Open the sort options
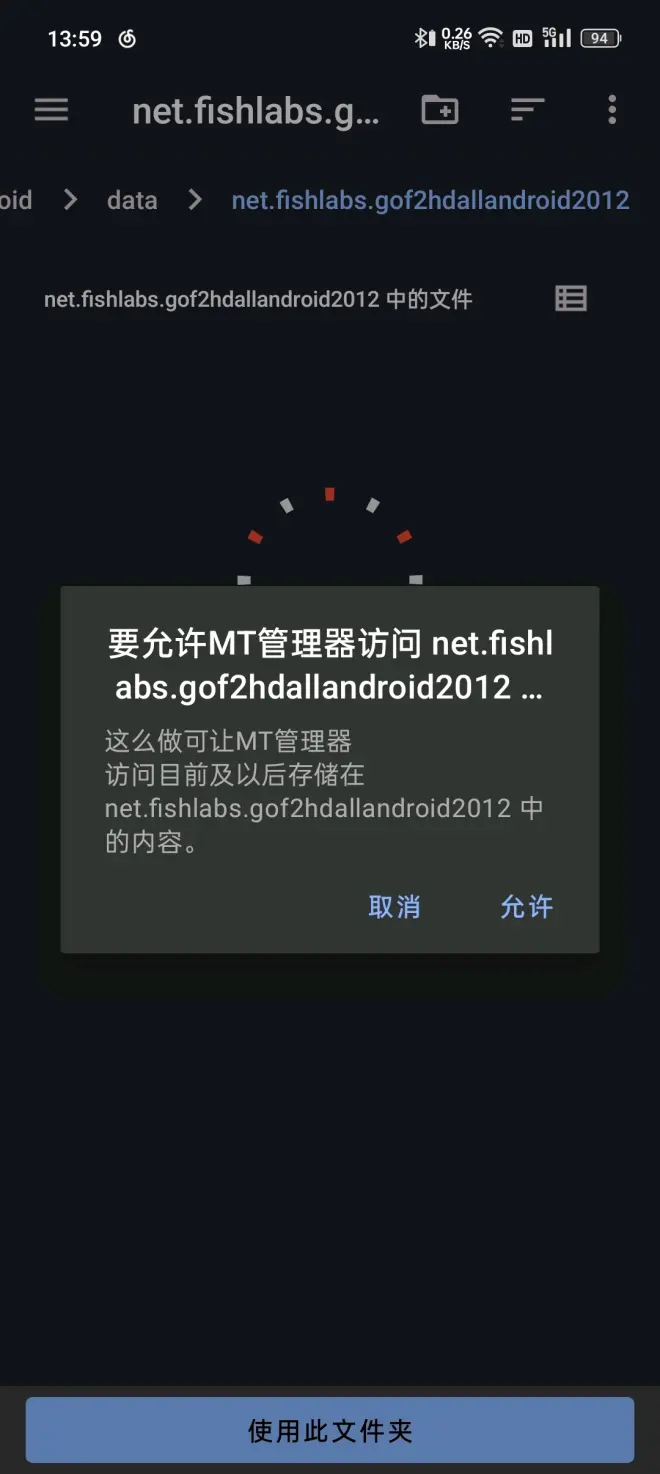The width and height of the screenshot is (660, 1474). 527,110
